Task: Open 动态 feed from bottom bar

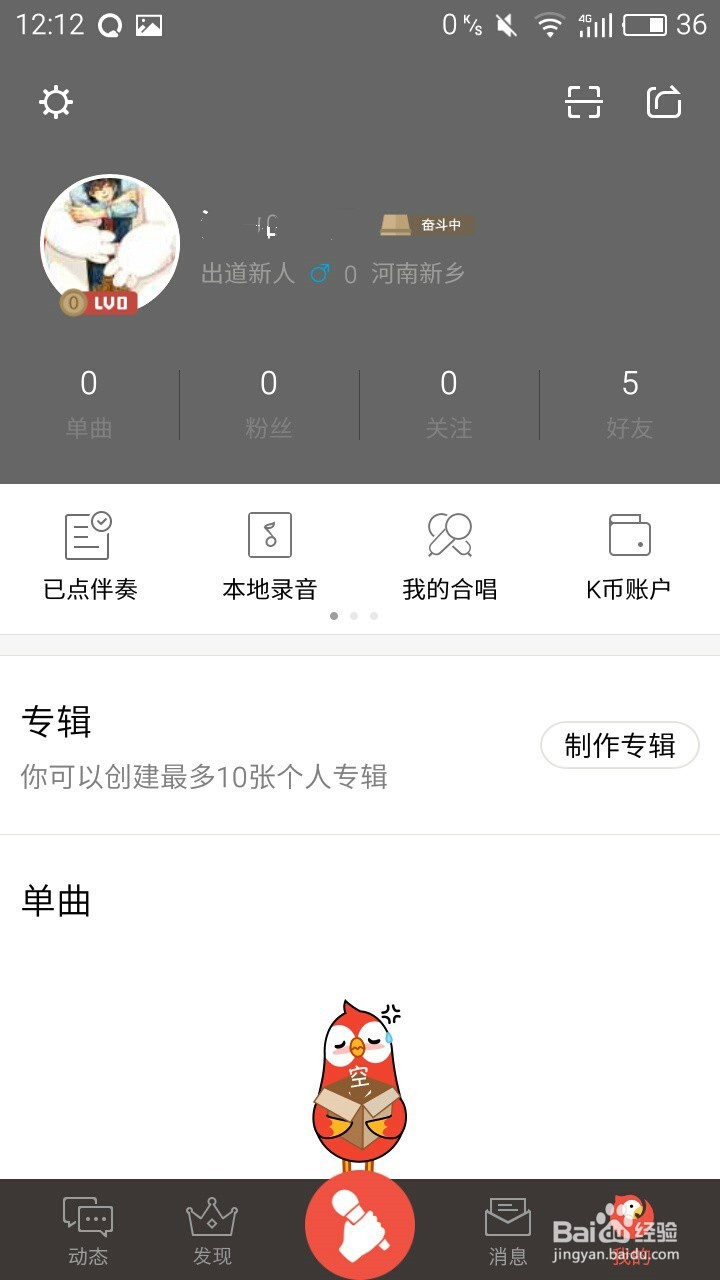Action: point(88,1228)
